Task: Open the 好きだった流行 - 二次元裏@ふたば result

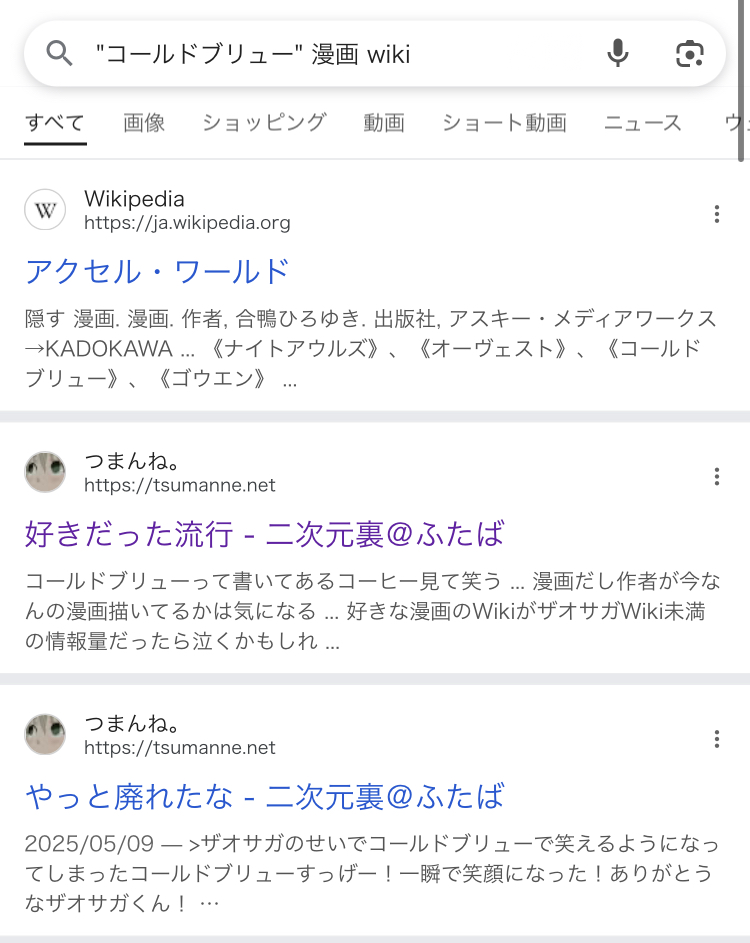Action: click(264, 534)
